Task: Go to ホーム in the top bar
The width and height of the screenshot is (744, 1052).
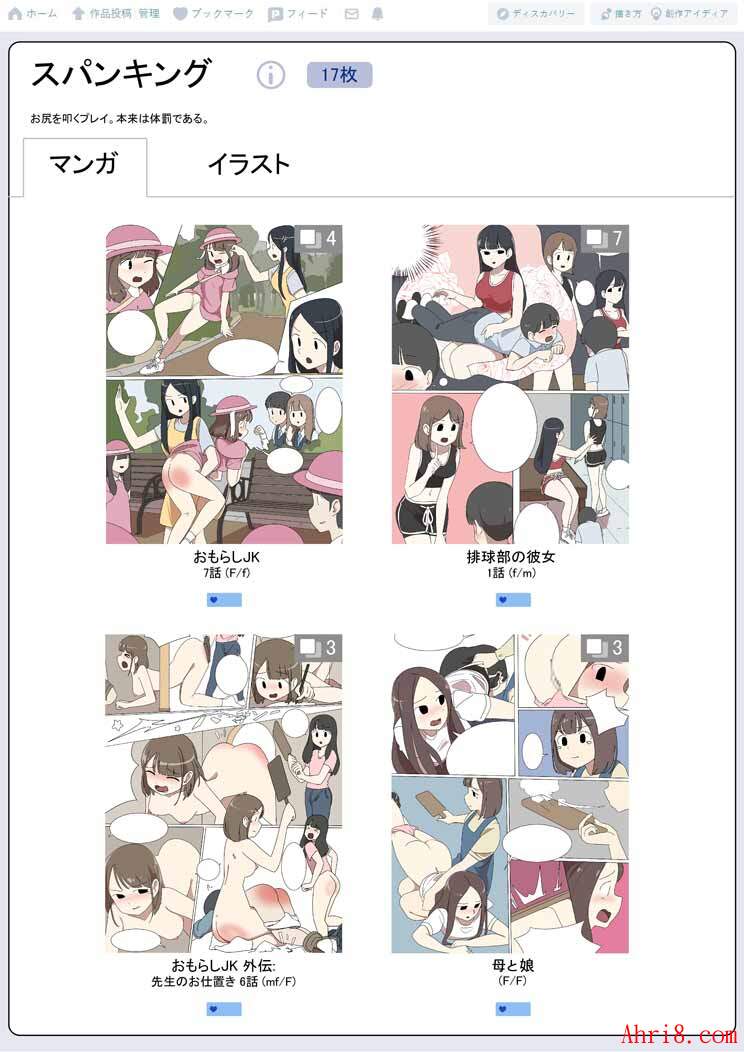Action: [33, 14]
